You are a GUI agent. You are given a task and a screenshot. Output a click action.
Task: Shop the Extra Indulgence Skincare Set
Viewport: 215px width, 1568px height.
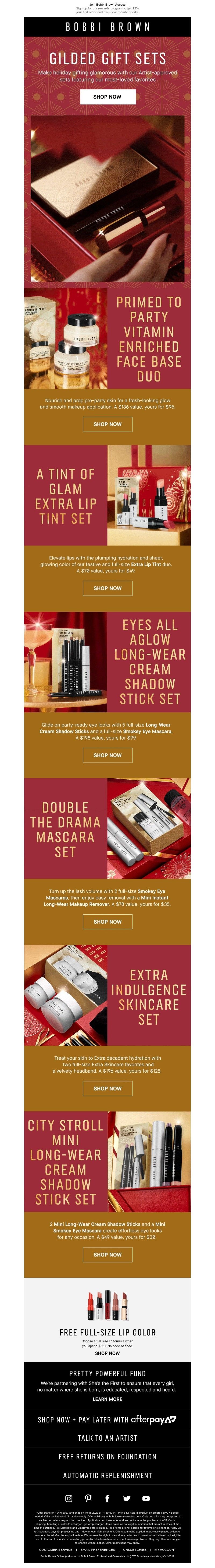pos(107,1088)
